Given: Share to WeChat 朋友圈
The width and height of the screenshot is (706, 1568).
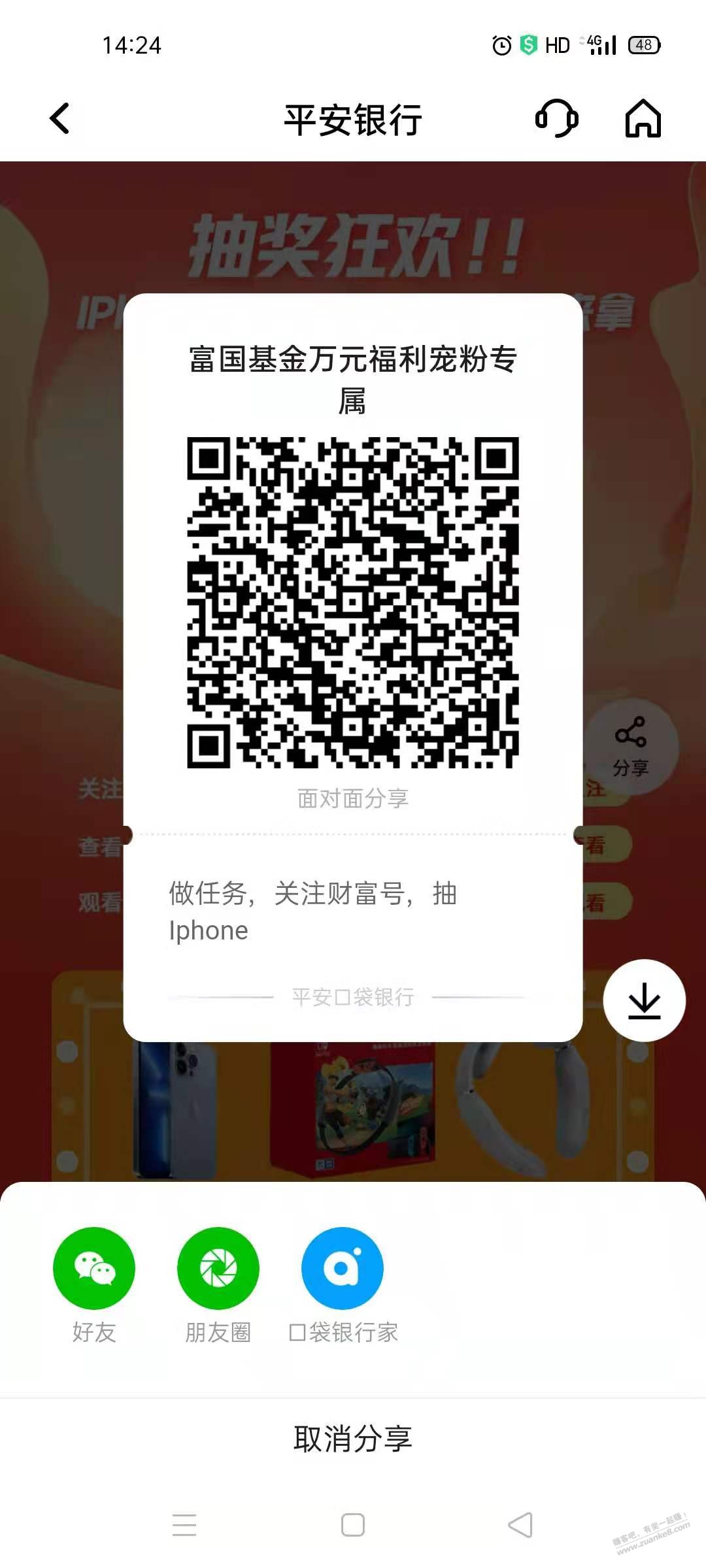Looking at the screenshot, I should (218, 1268).
